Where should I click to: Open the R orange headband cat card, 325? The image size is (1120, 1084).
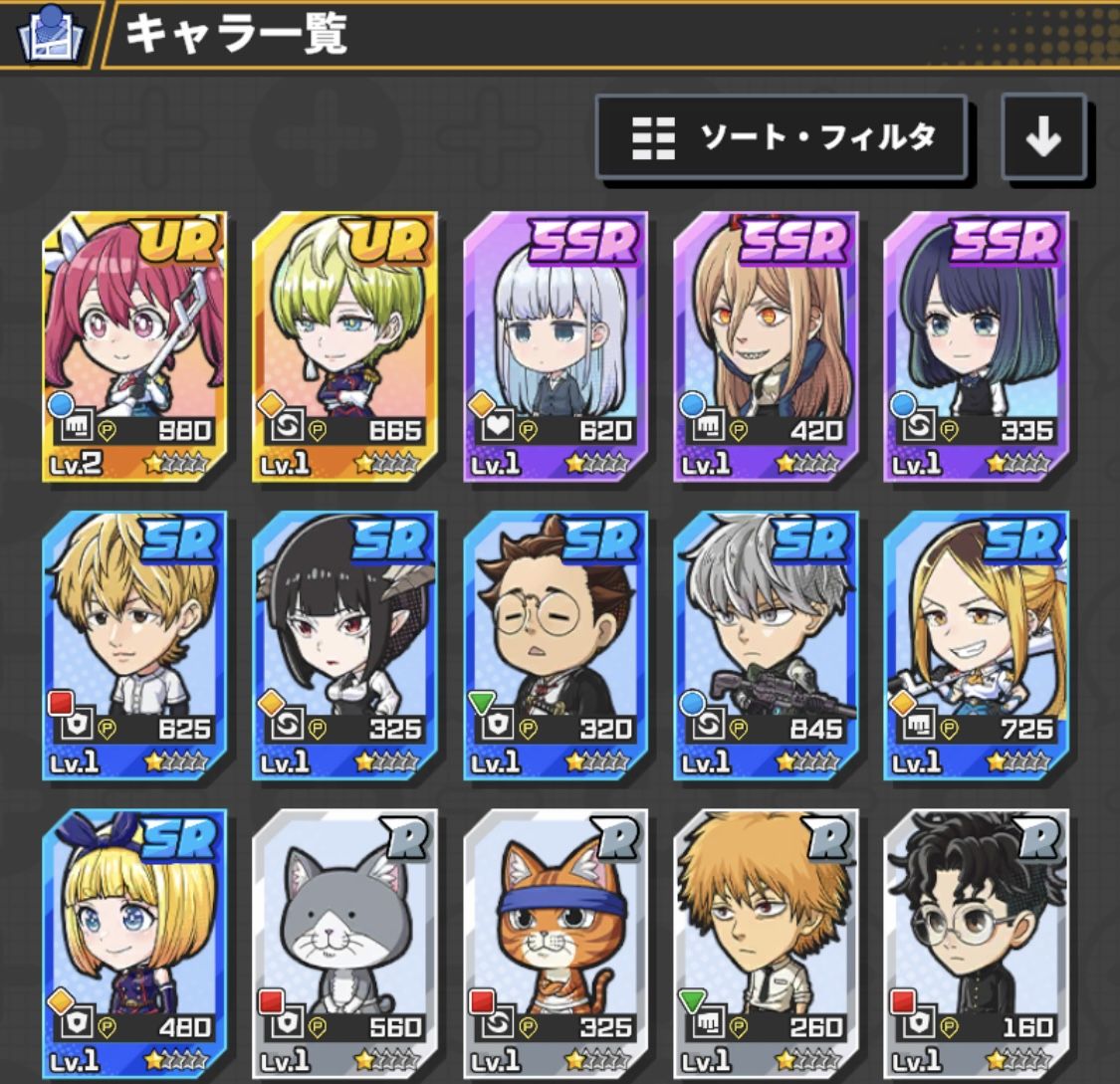click(556, 941)
